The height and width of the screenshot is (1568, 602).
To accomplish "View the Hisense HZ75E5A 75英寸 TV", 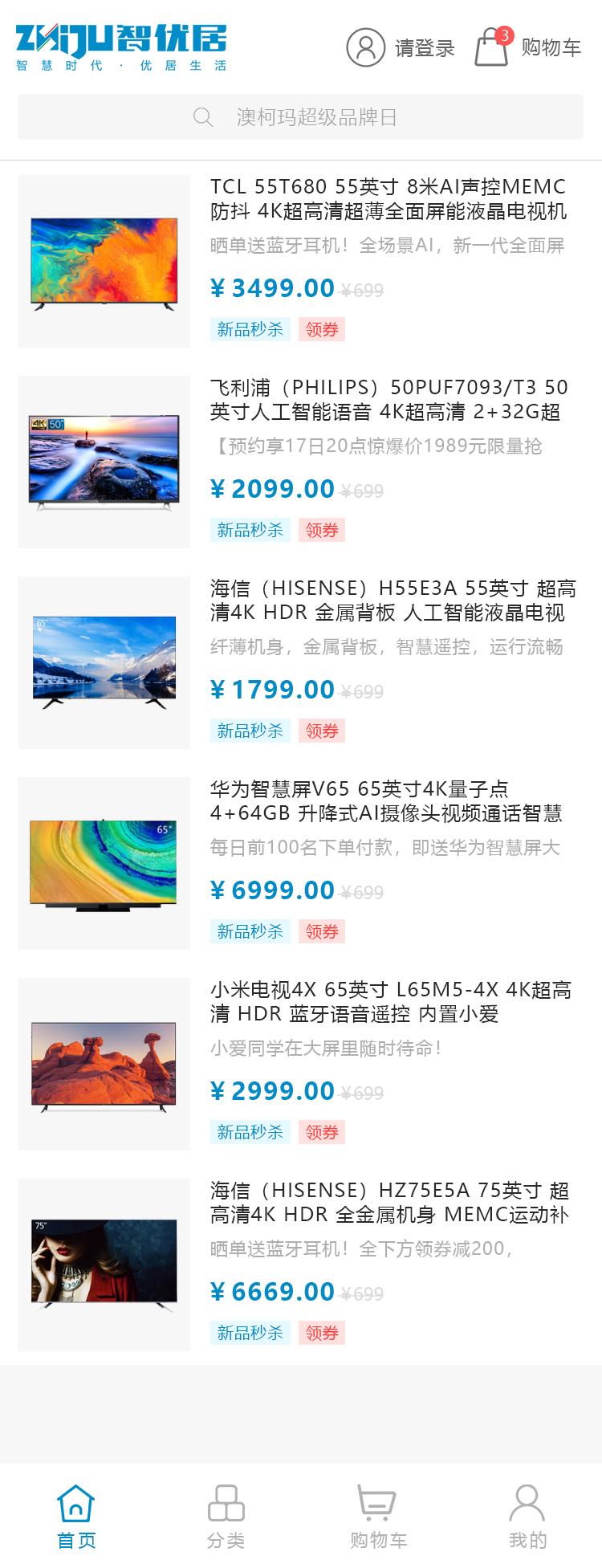I will (388, 1202).
